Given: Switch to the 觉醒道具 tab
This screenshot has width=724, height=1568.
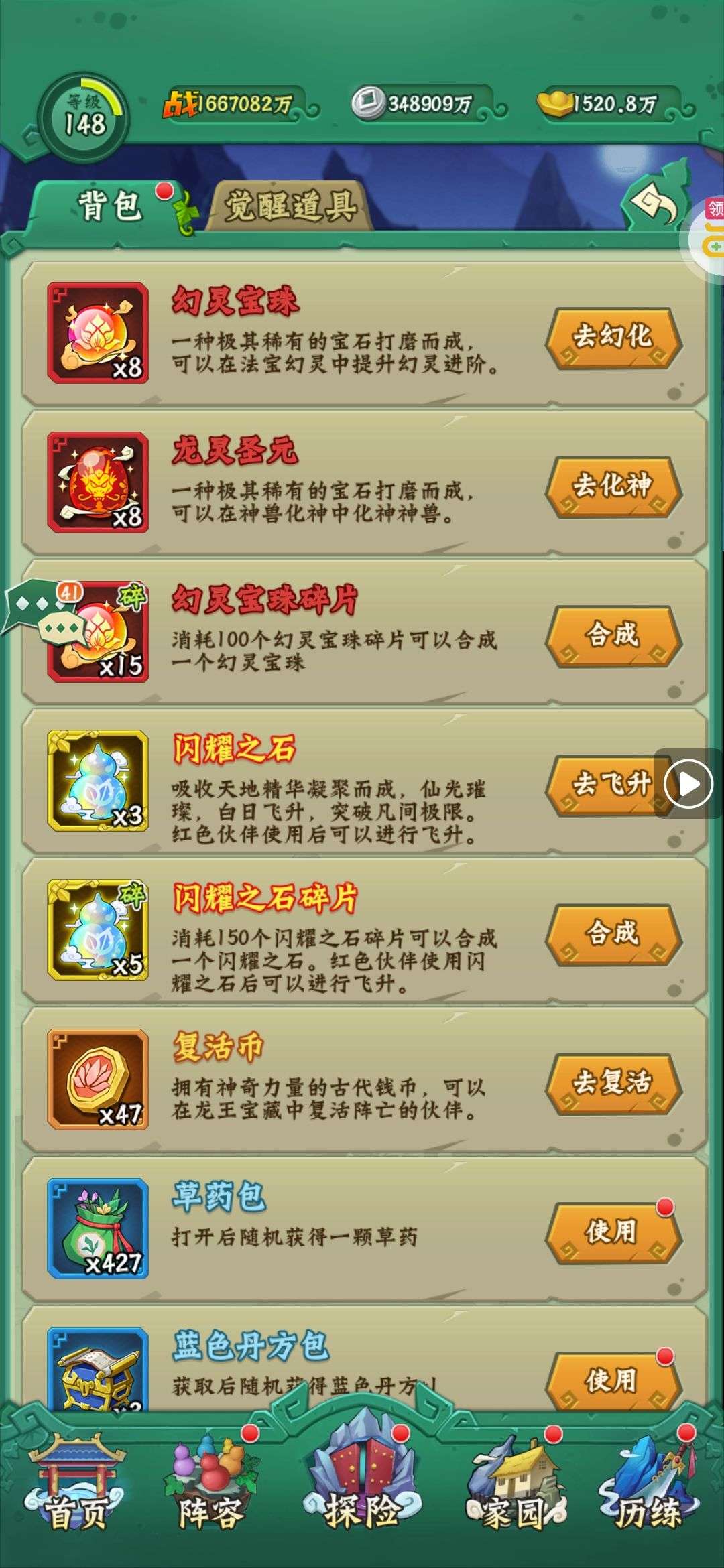Looking at the screenshot, I should tap(290, 206).
